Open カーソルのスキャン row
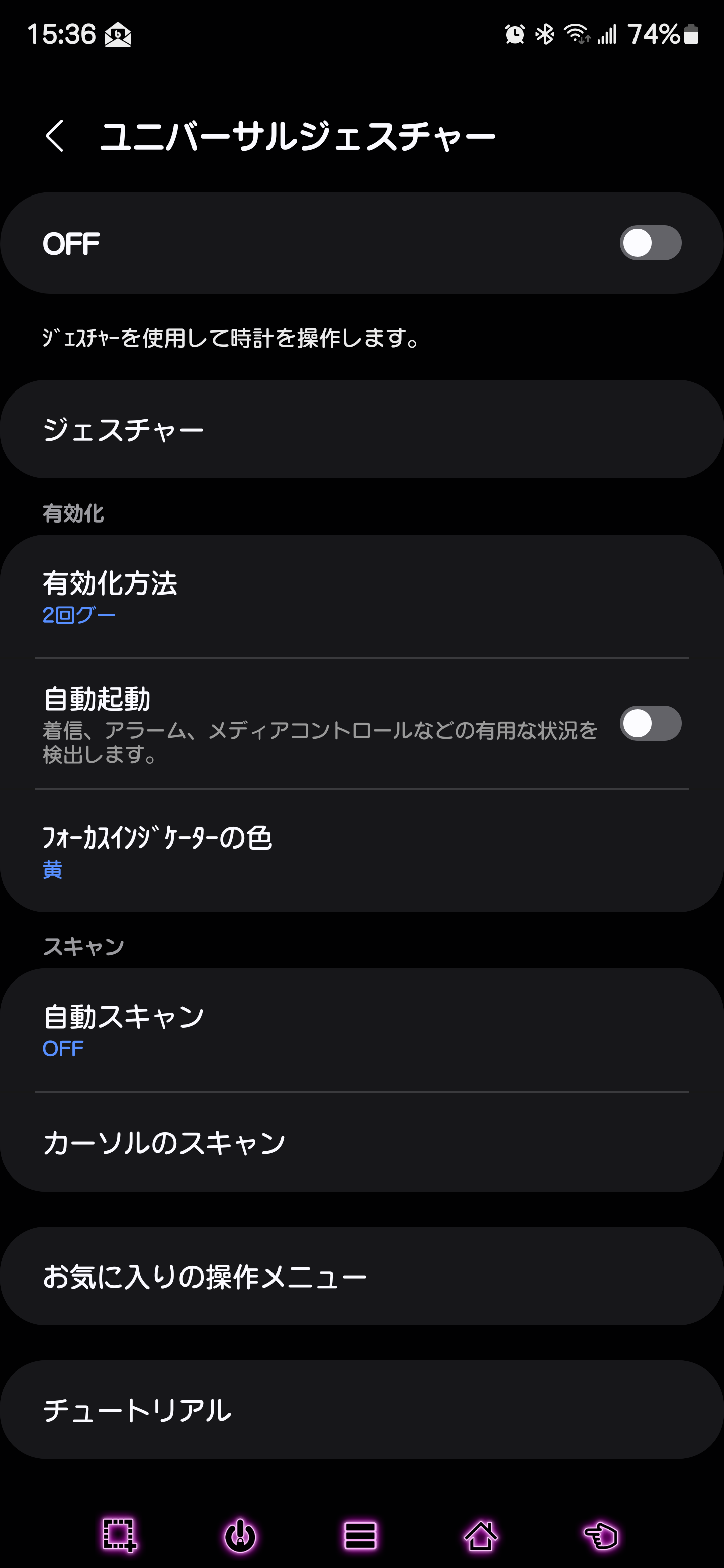The image size is (724, 1568). (x=361, y=1142)
